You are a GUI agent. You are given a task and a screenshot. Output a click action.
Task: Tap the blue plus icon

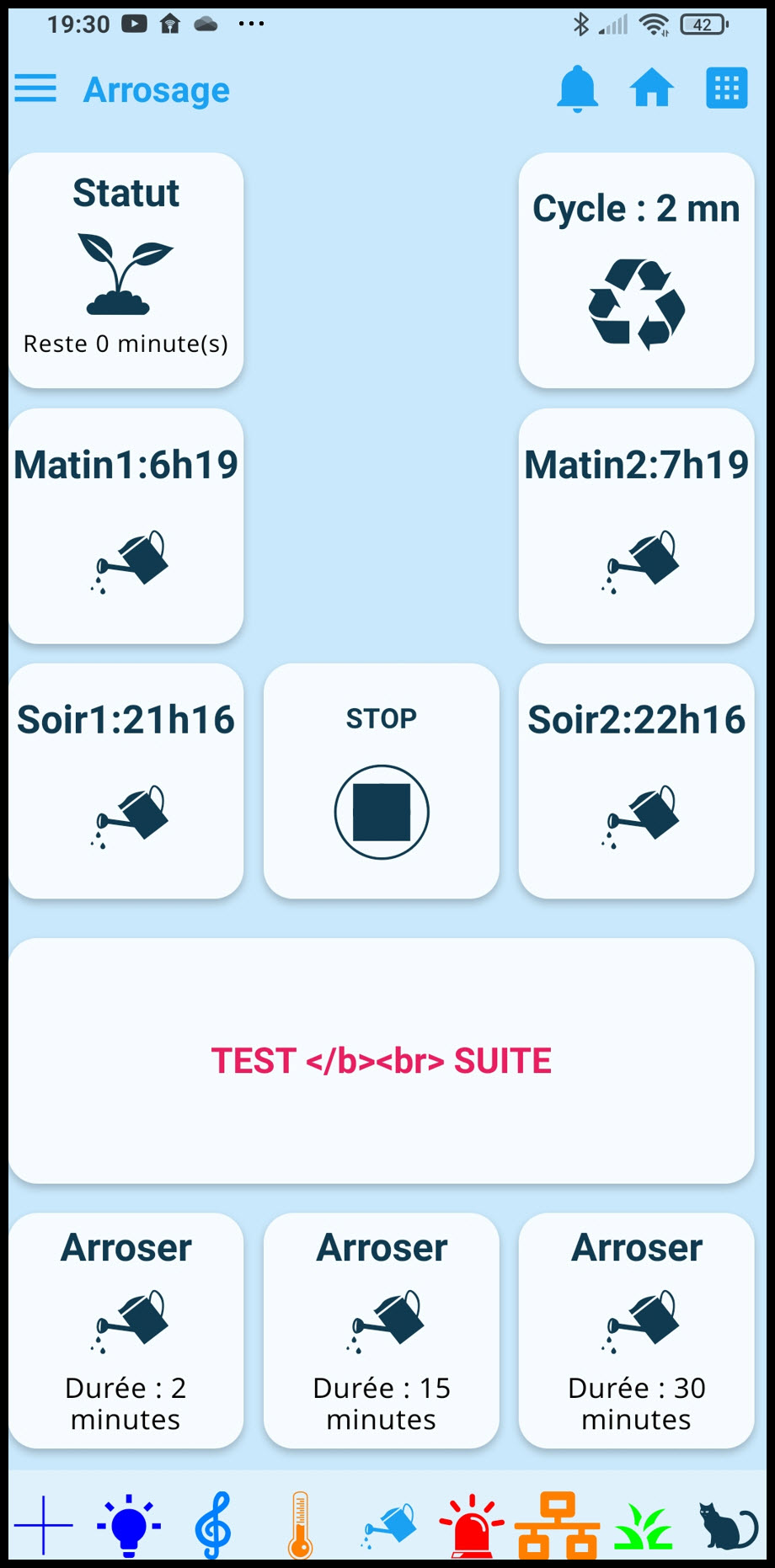[44, 1524]
